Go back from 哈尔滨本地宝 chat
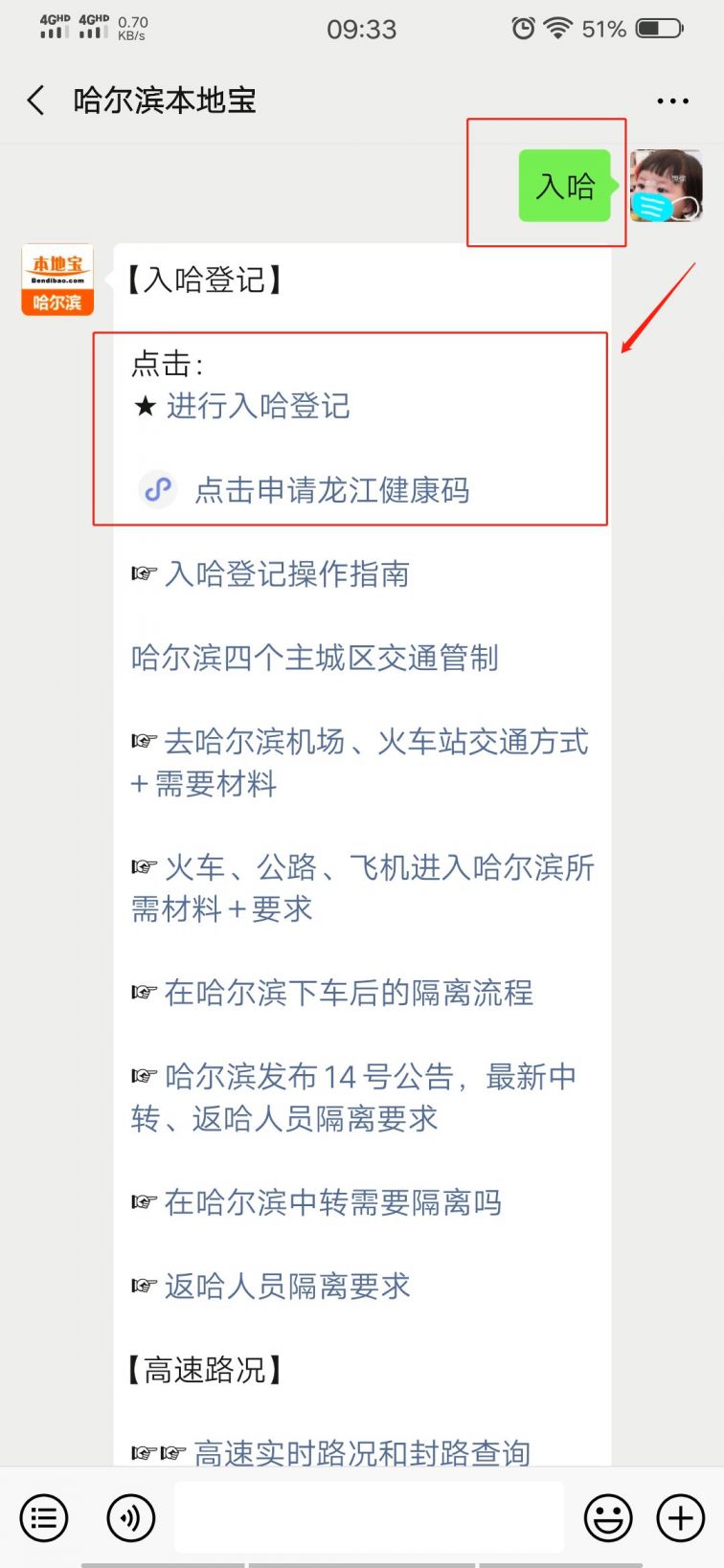Image resolution: width=724 pixels, height=1568 pixels. 36,101
